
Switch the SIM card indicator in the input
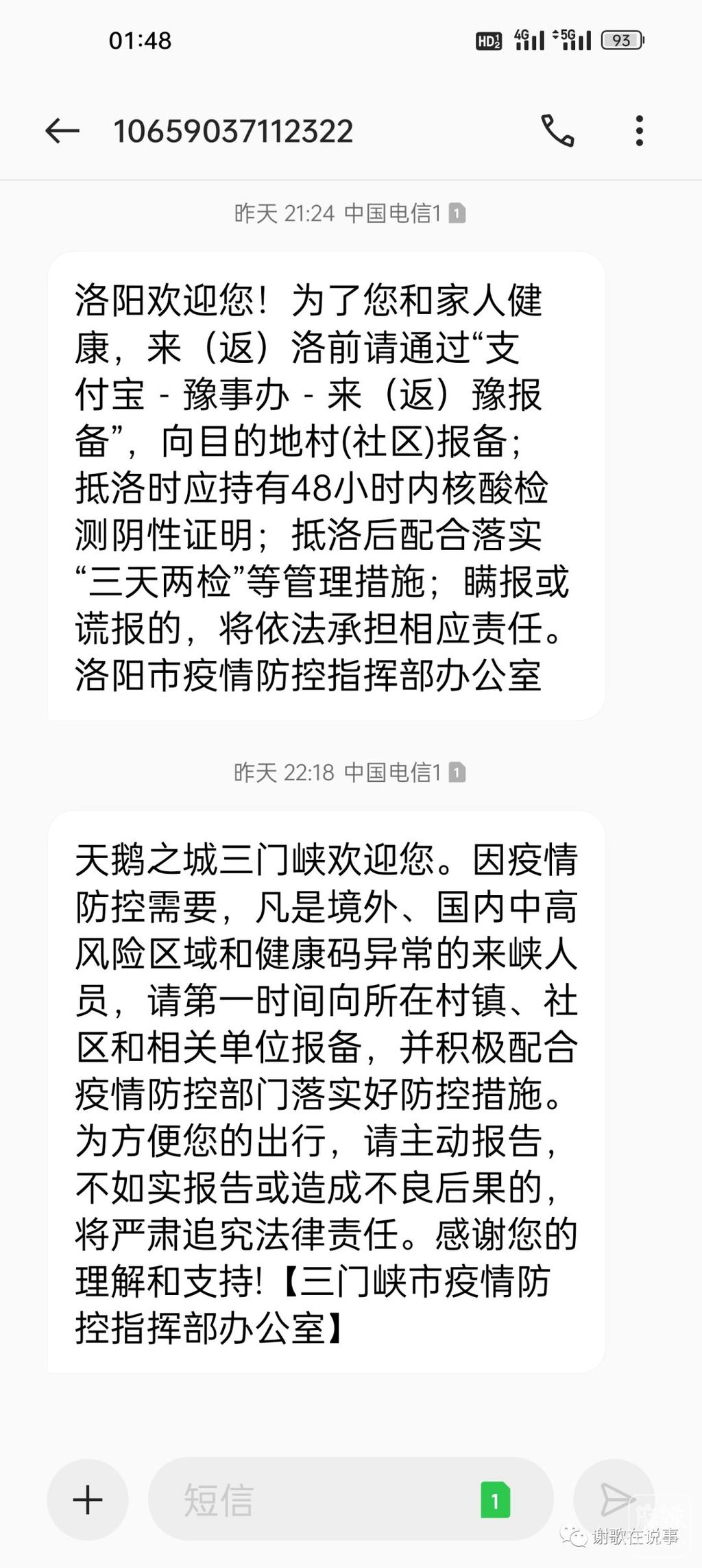[495, 1499]
